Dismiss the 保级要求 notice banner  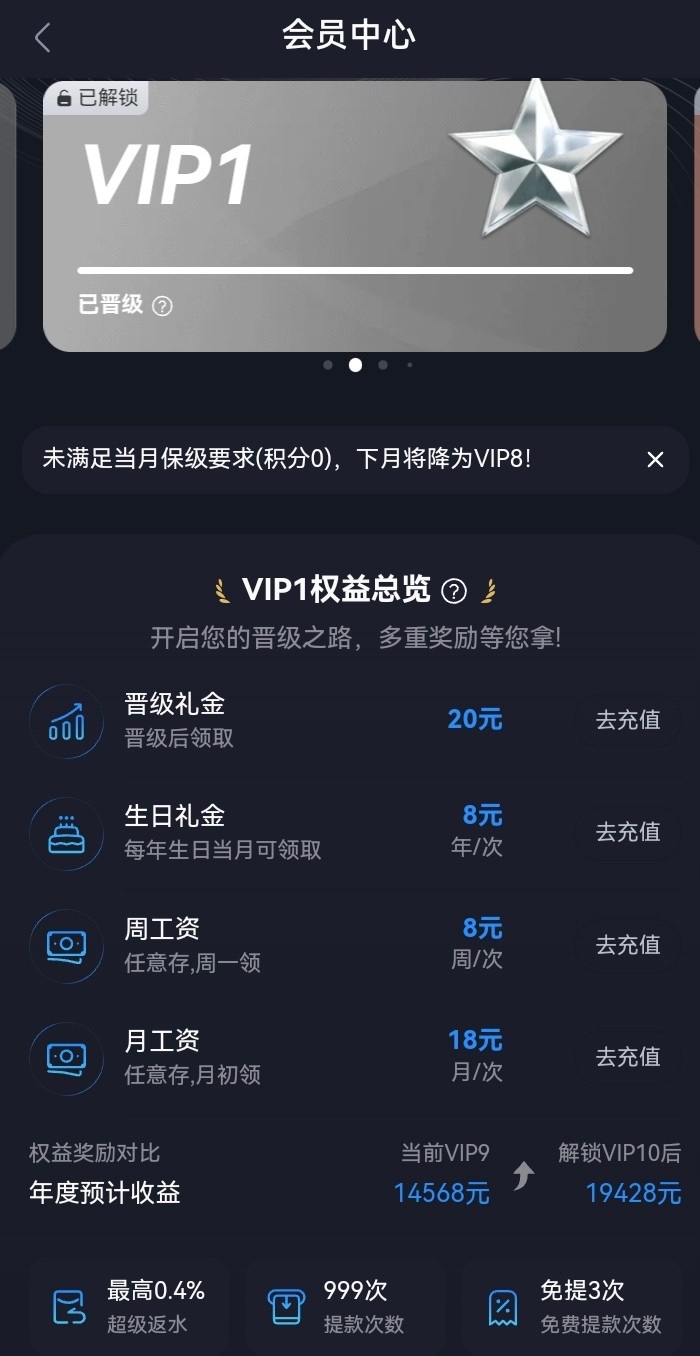pyautogui.click(x=655, y=459)
